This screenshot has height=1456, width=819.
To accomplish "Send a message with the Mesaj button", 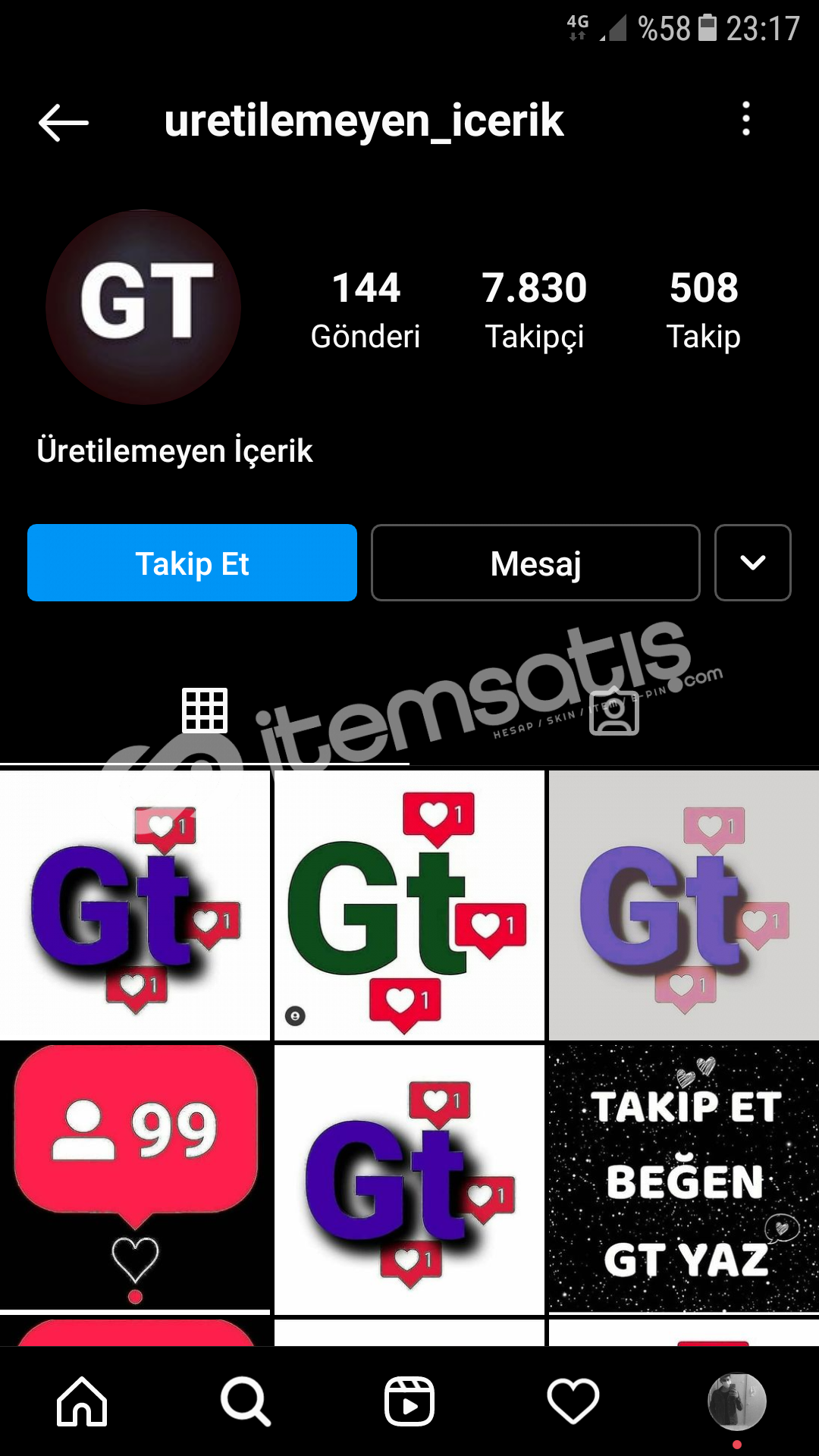I will coord(535,563).
